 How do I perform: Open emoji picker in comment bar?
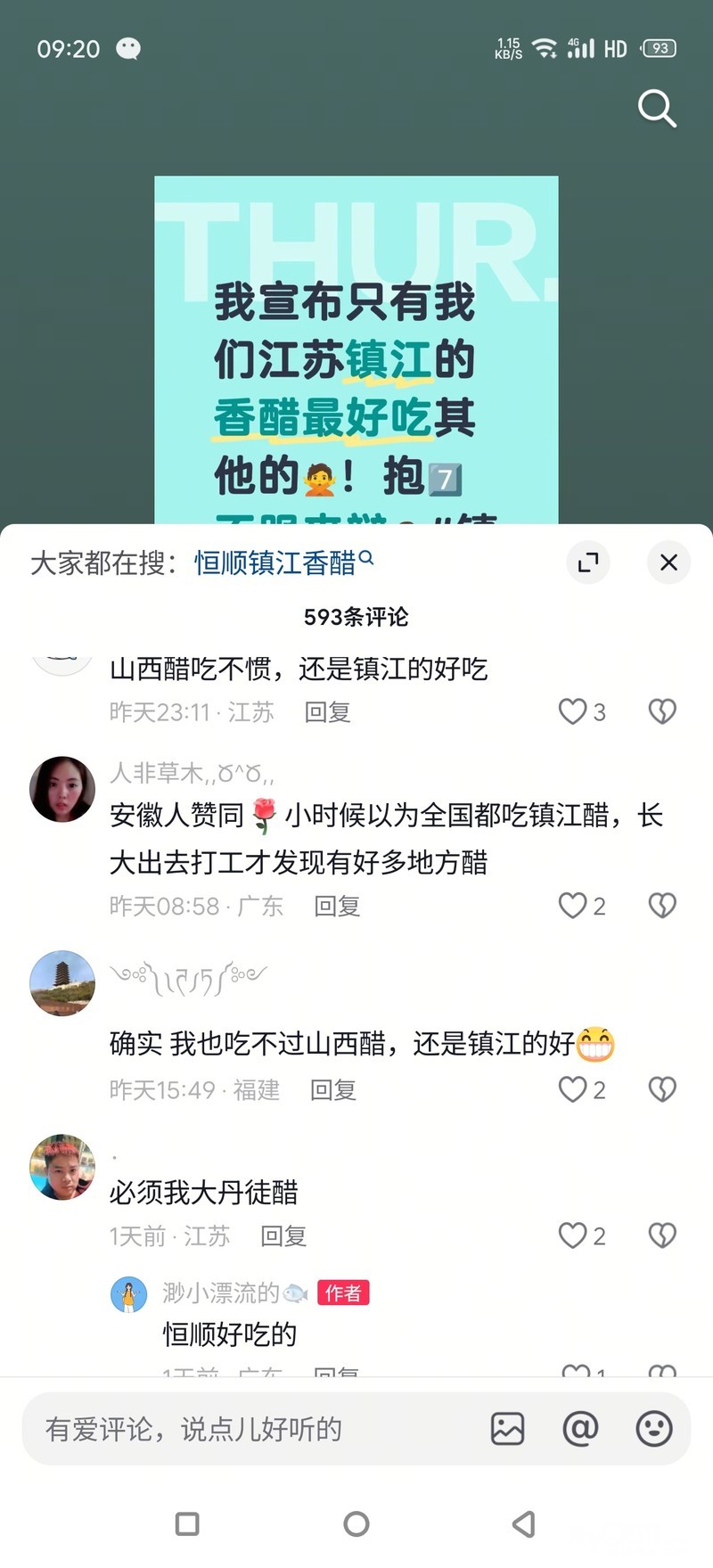click(653, 1429)
